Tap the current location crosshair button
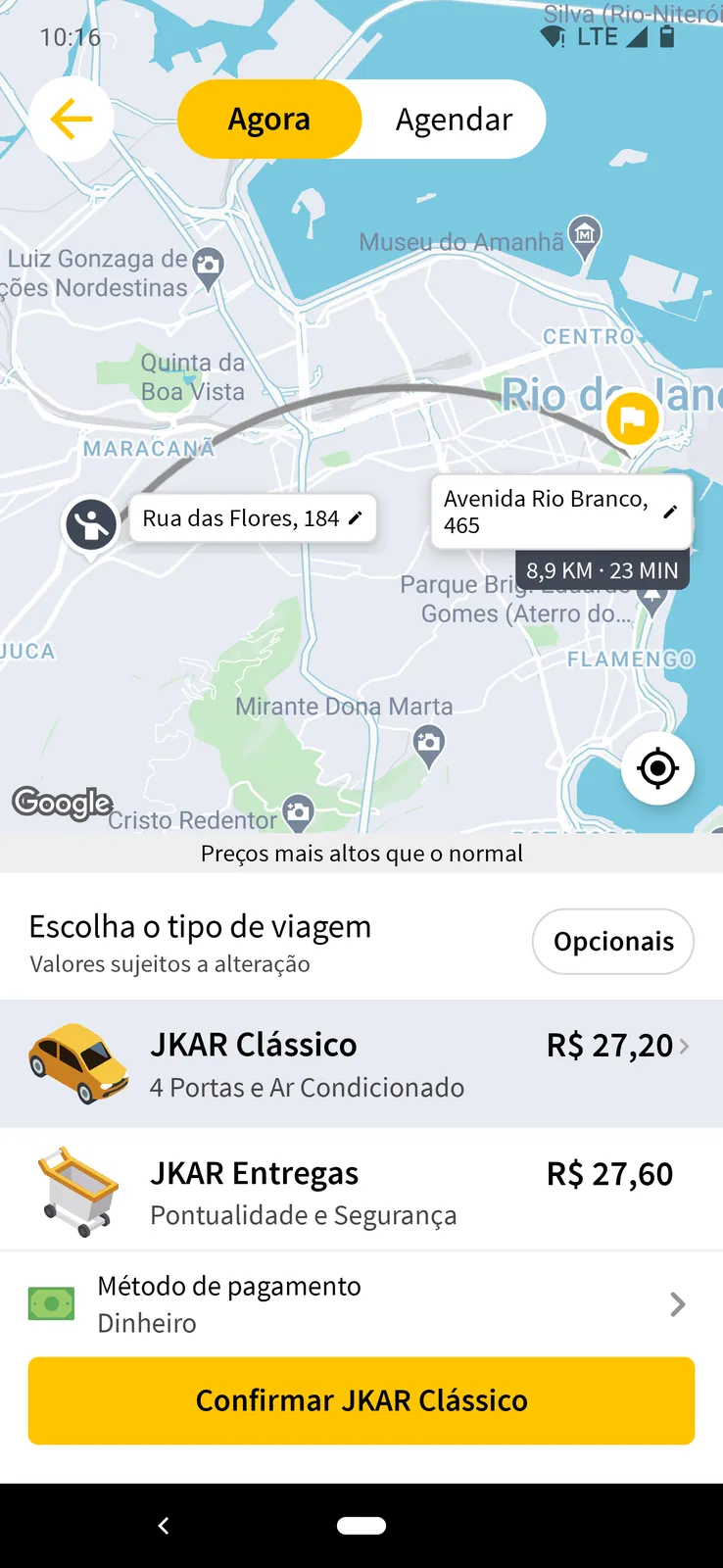 [x=657, y=768]
